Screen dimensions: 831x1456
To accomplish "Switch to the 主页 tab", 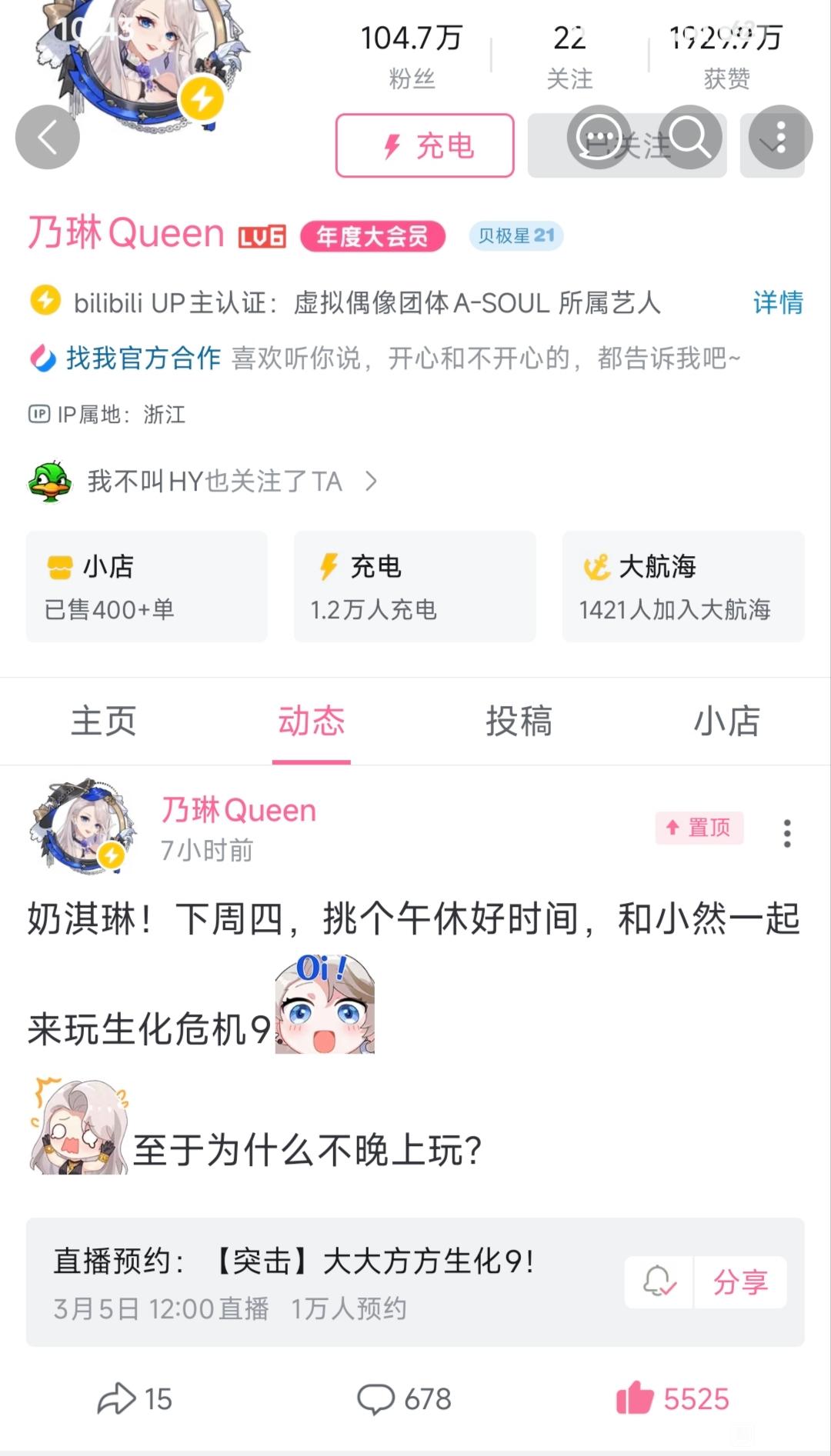I will tap(104, 721).
